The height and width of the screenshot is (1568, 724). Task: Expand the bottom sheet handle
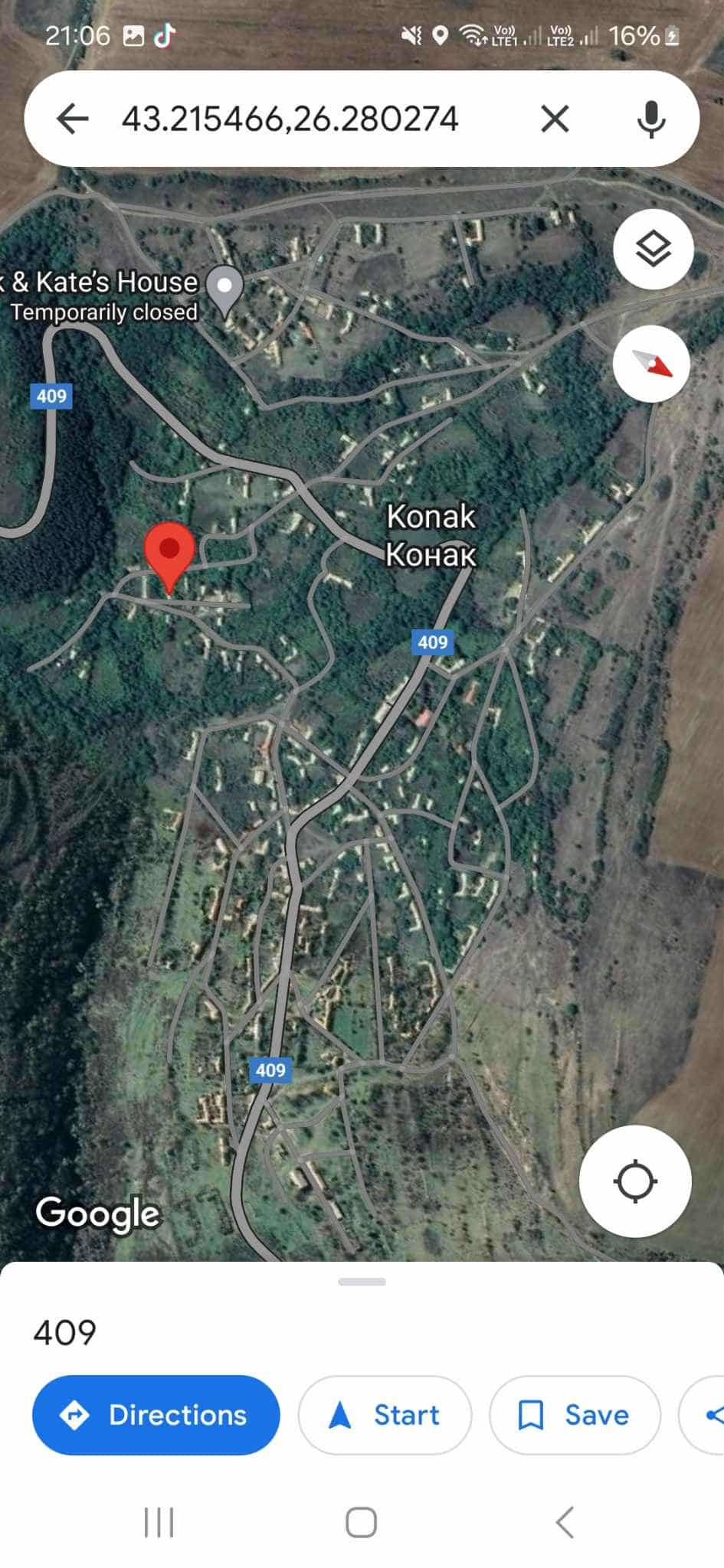coord(362,1282)
